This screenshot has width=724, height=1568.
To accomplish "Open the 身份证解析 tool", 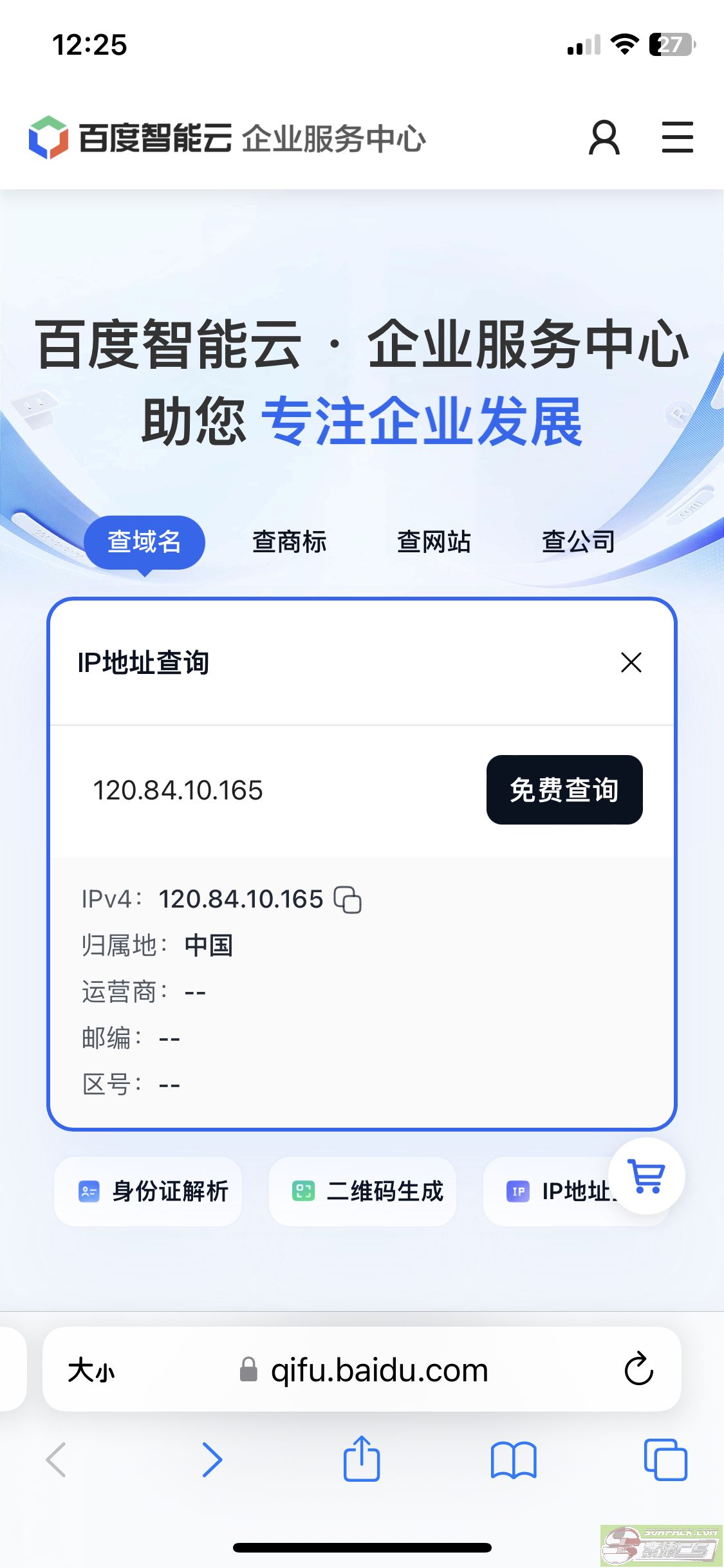I will coord(148,1191).
